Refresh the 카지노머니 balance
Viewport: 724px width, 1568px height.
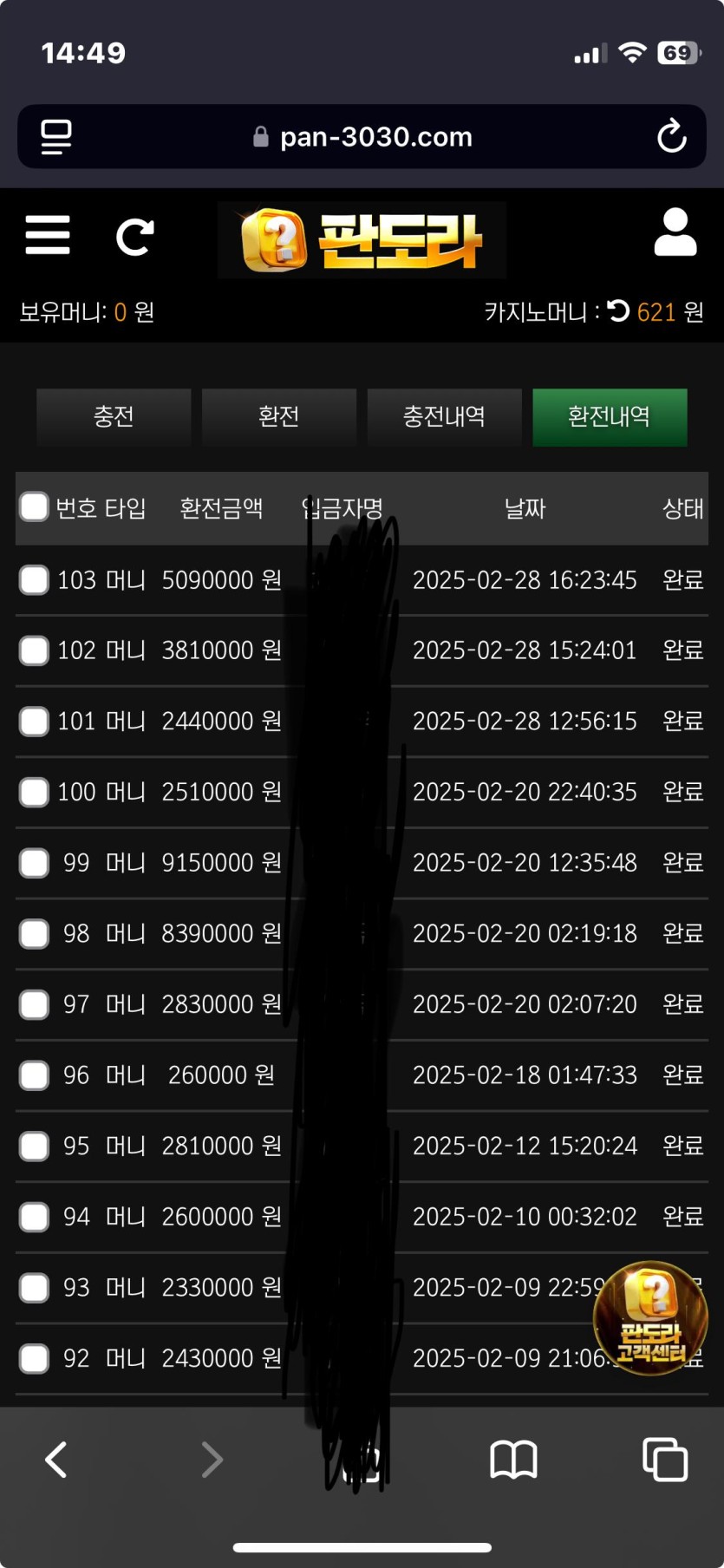pos(618,310)
